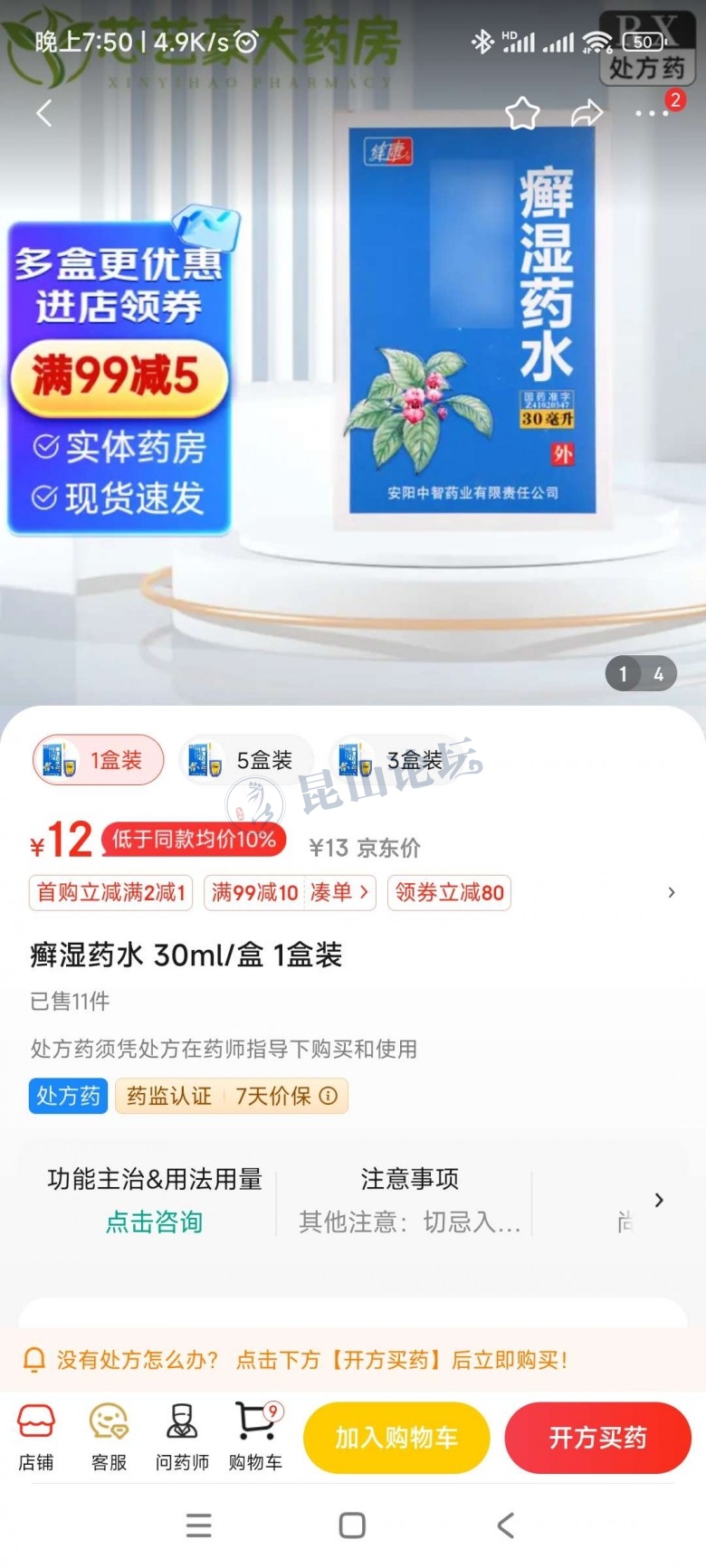The image size is (706, 1568).
Task: Tap 点击咨询 under 功能主治&用法用量
Action: pos(154,1222)
